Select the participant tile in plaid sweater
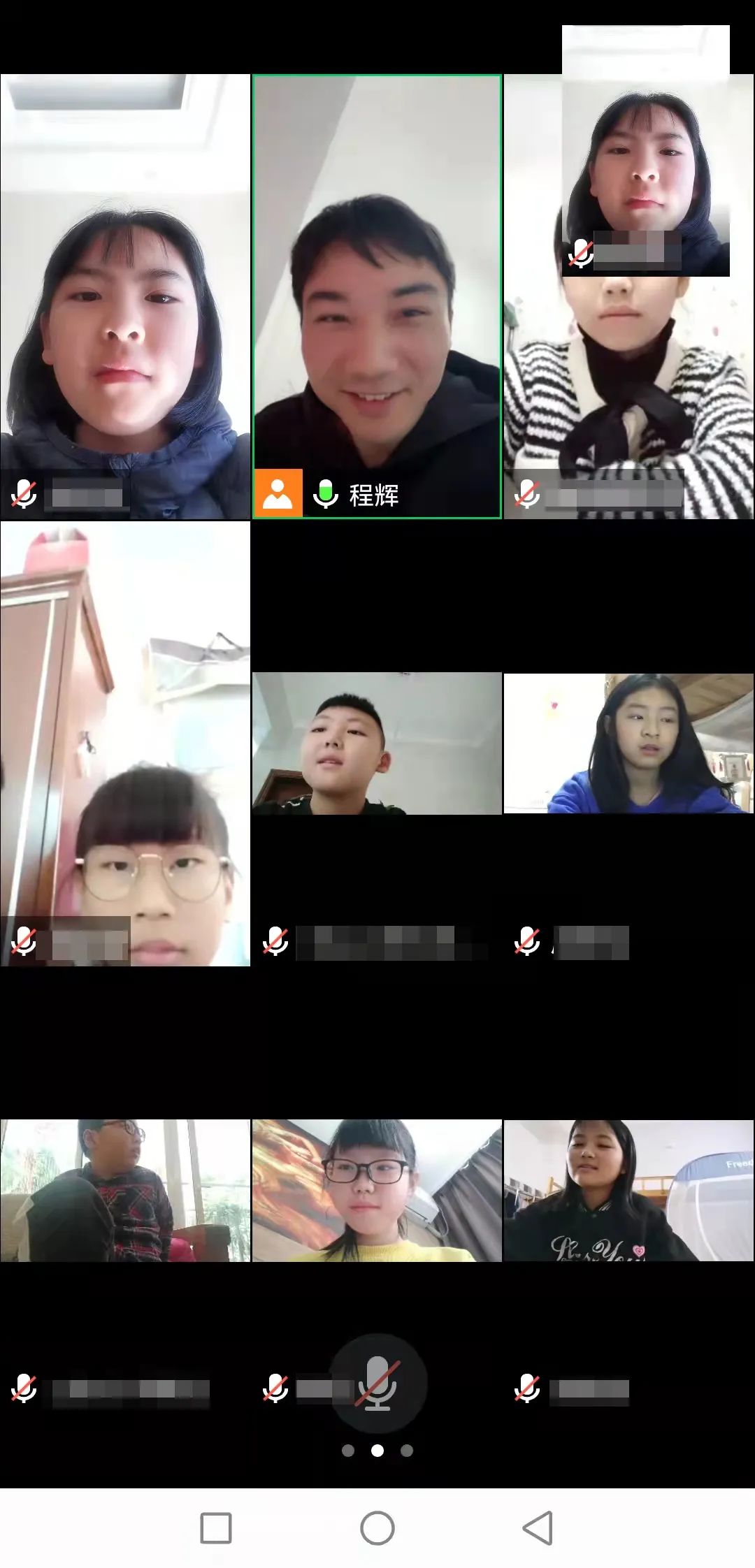The width and height of the screenshot is (755, 1568). pos(125,1191)
